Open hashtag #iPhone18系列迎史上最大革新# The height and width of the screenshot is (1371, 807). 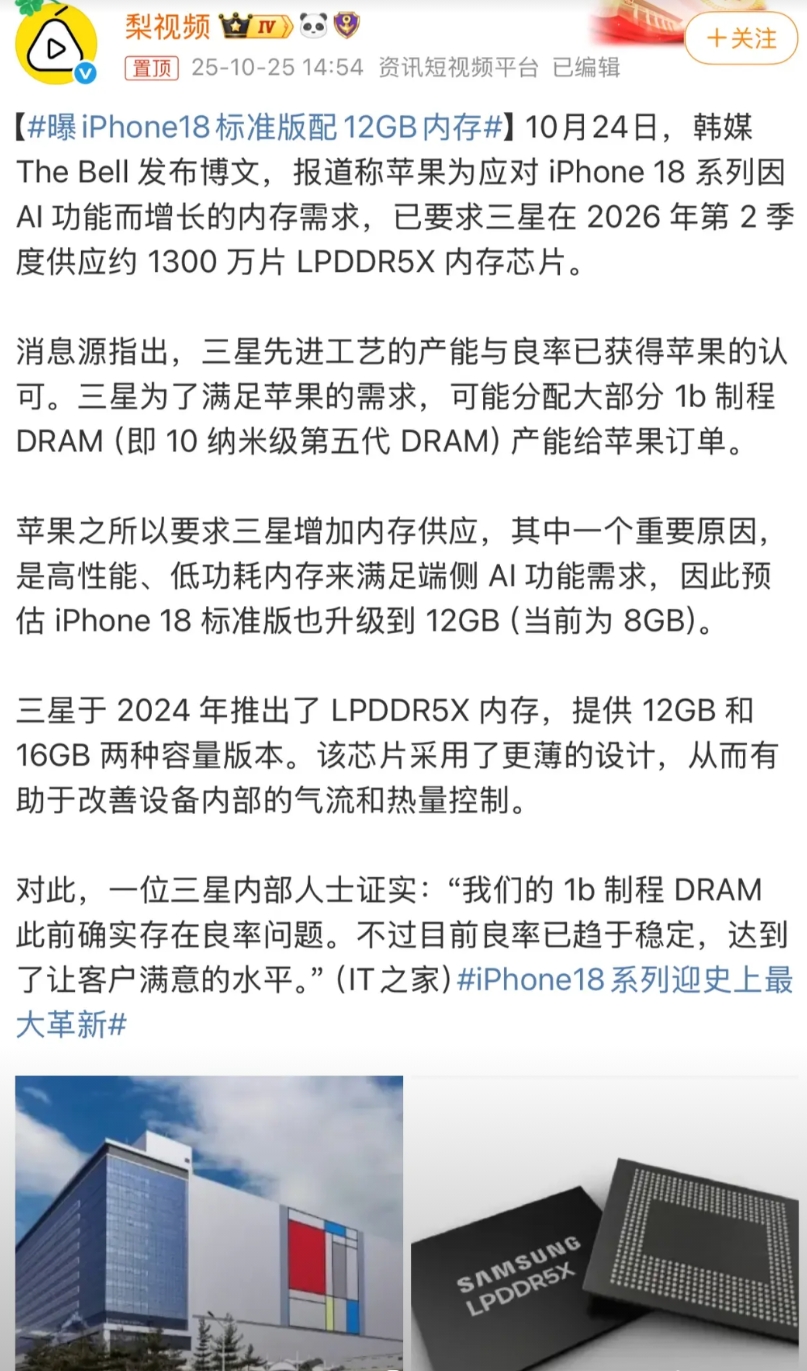click(405, 1002)
